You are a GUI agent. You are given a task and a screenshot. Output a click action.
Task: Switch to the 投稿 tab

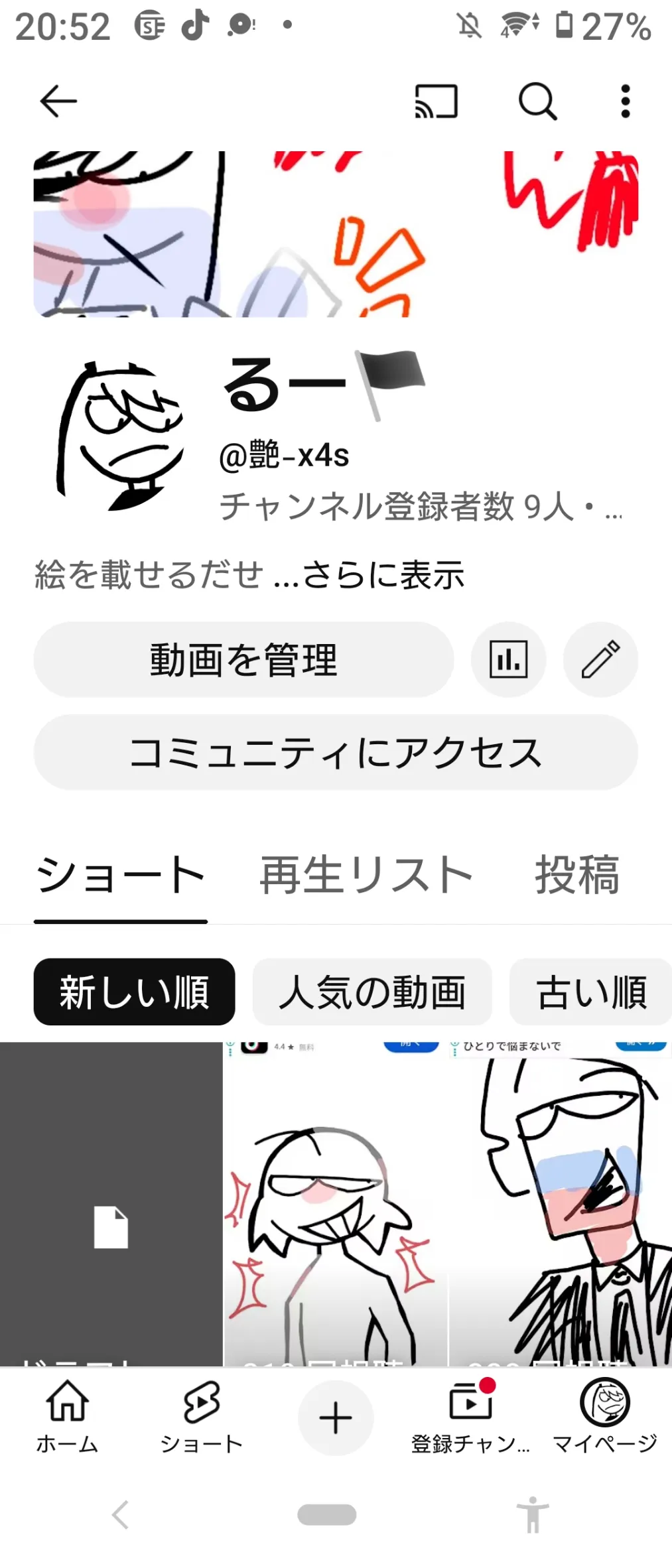click(x=577, y=875)
